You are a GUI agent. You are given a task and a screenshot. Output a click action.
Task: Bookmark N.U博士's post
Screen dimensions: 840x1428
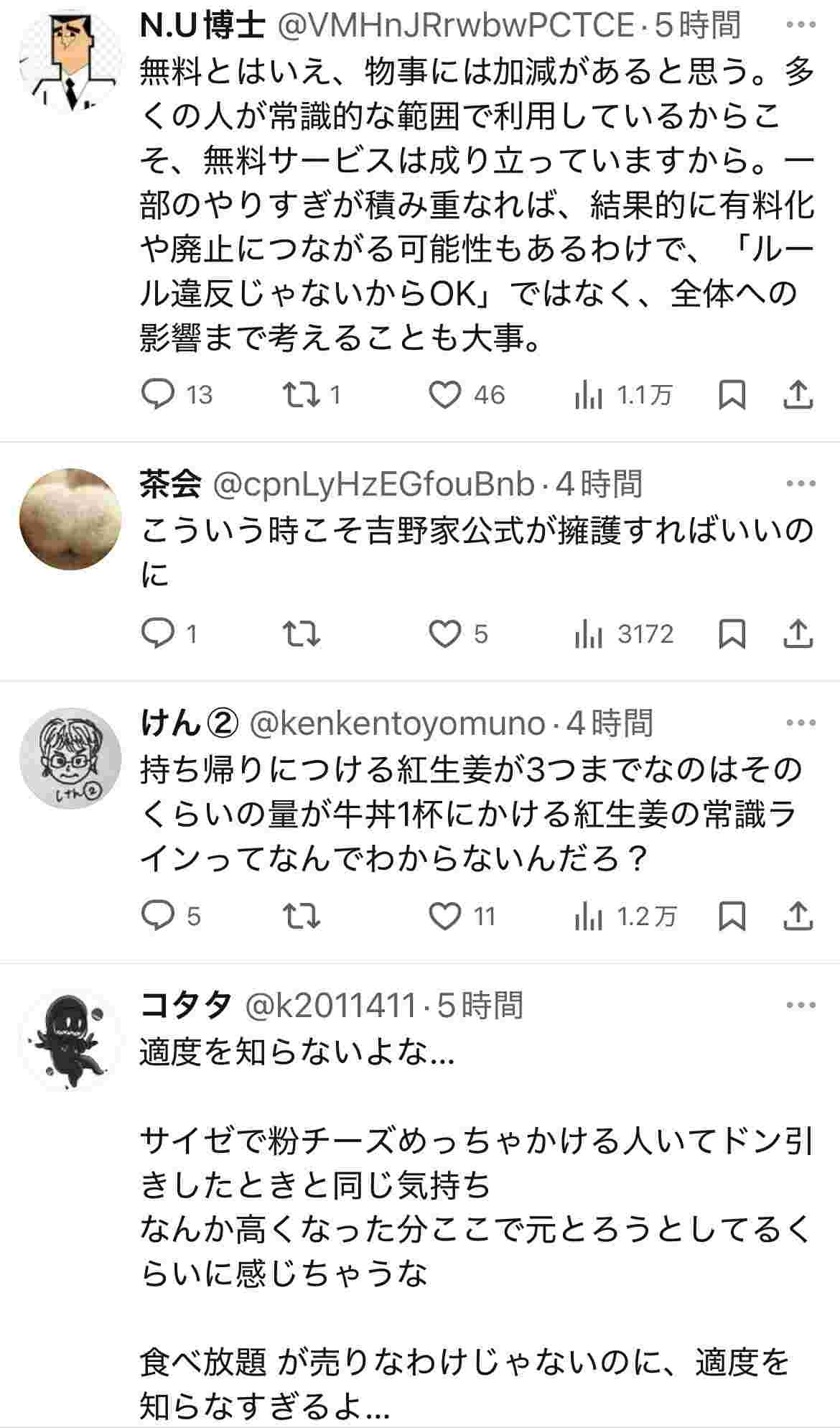click(x=732, y=395)
